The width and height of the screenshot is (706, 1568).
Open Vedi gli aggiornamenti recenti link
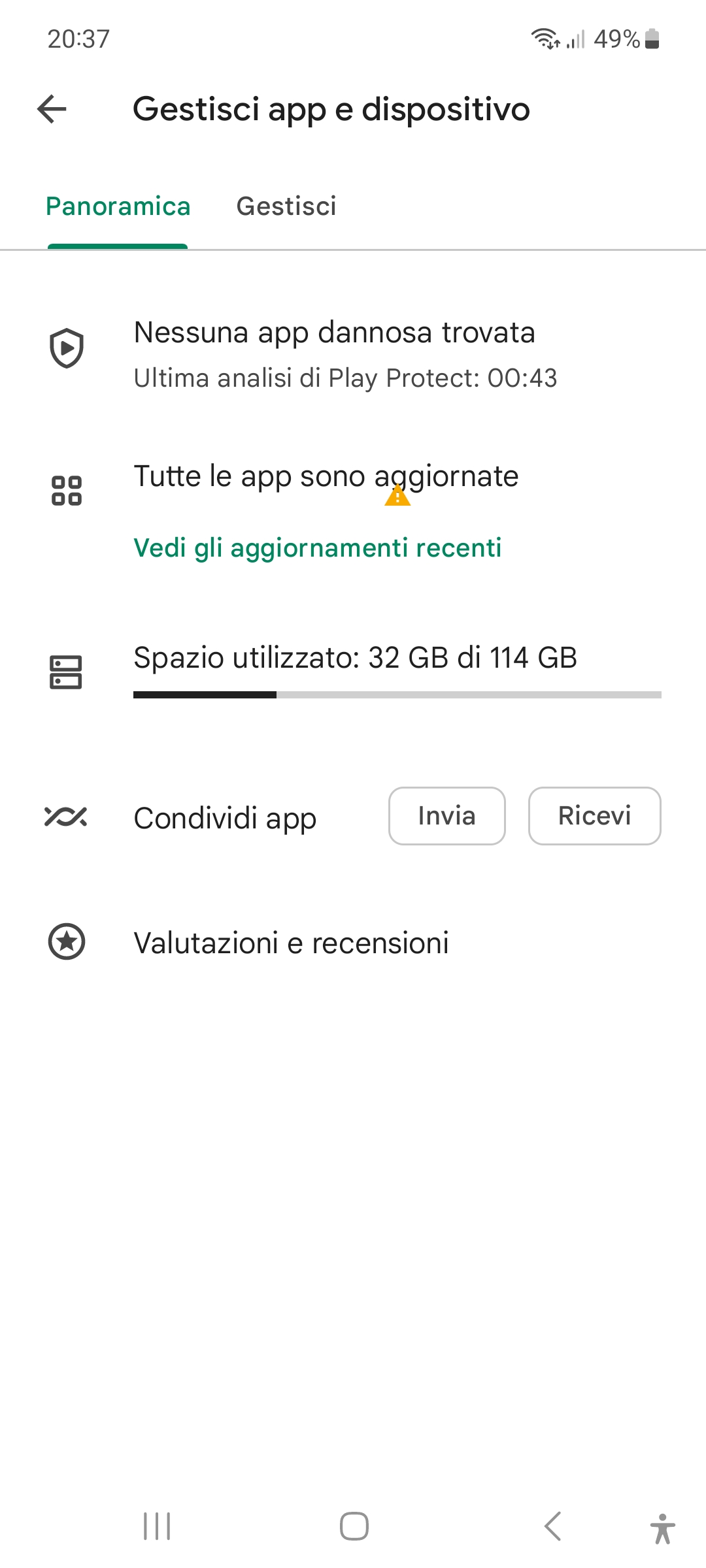[318, 547]
